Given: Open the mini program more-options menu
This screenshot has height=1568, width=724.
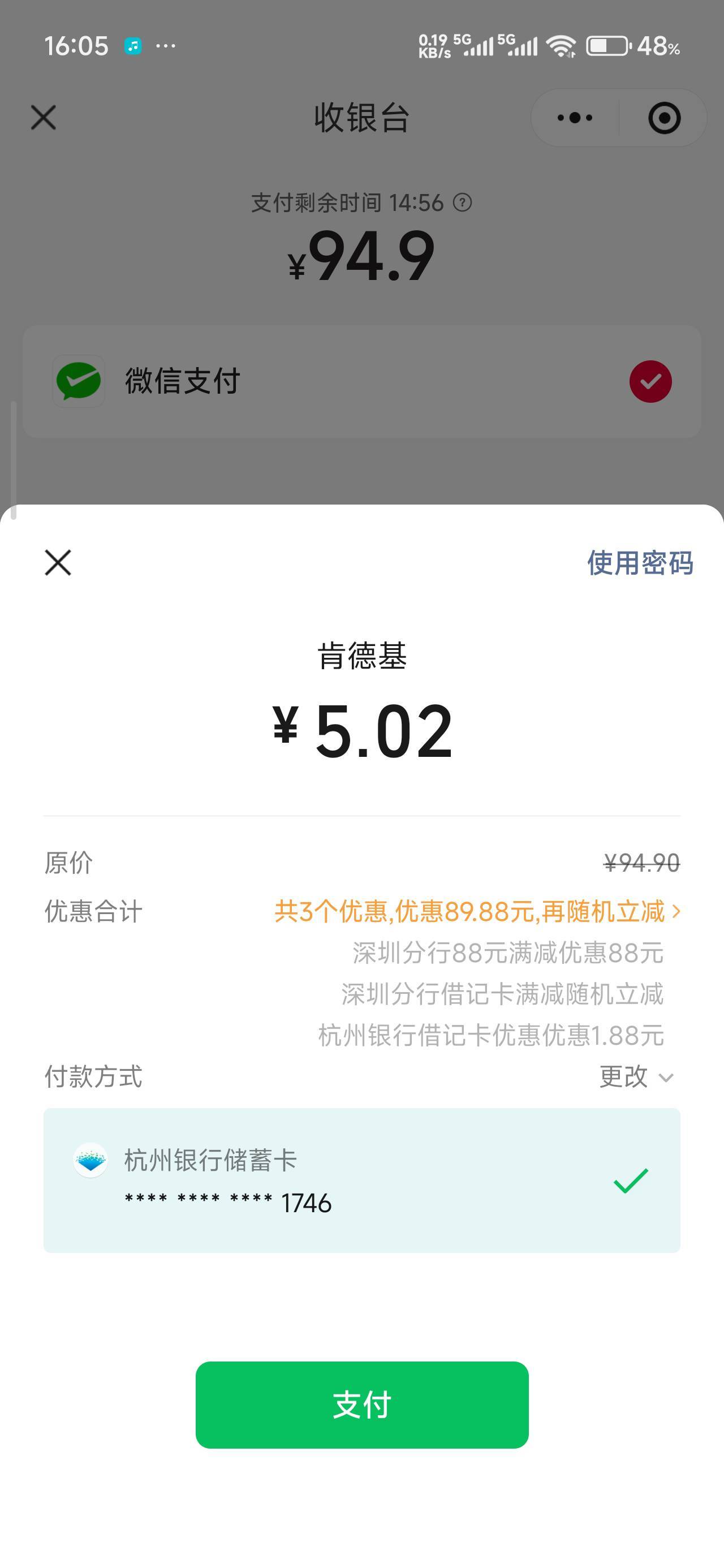Looking at the screenshot, I should tap(575, 118).
